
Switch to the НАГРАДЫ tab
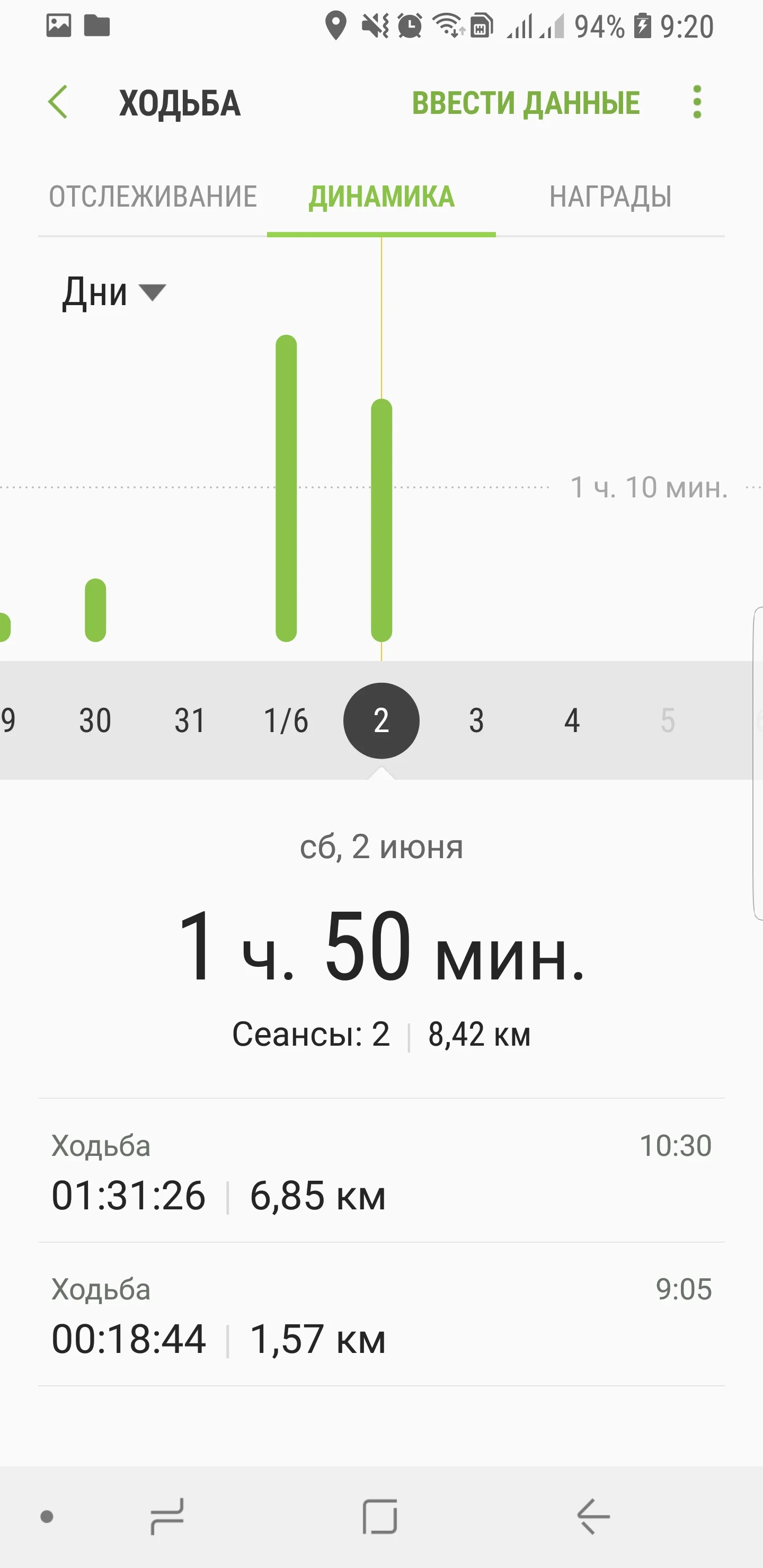(610, 197)
